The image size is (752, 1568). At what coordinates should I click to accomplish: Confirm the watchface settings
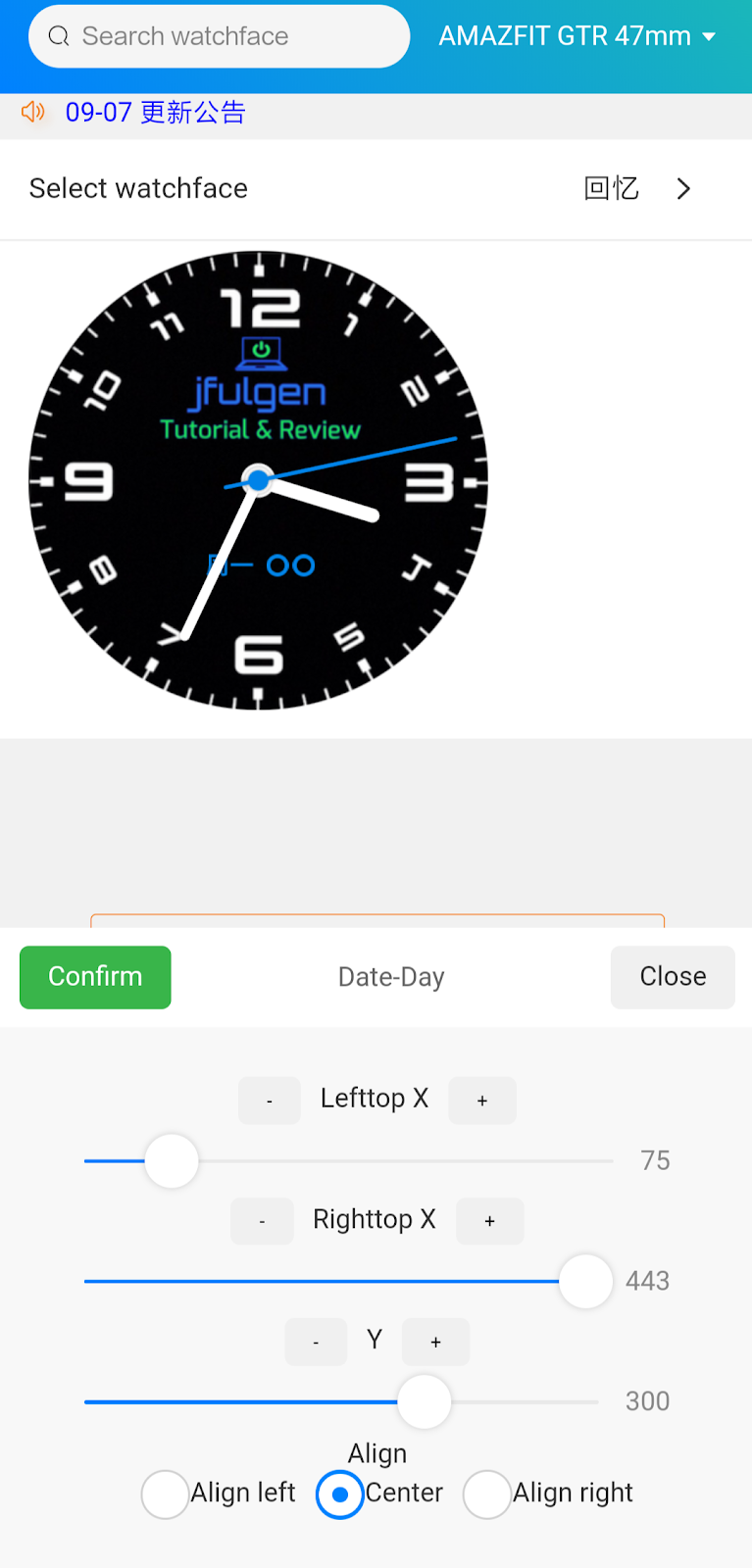pyautogui.click(x=94, y=976)
